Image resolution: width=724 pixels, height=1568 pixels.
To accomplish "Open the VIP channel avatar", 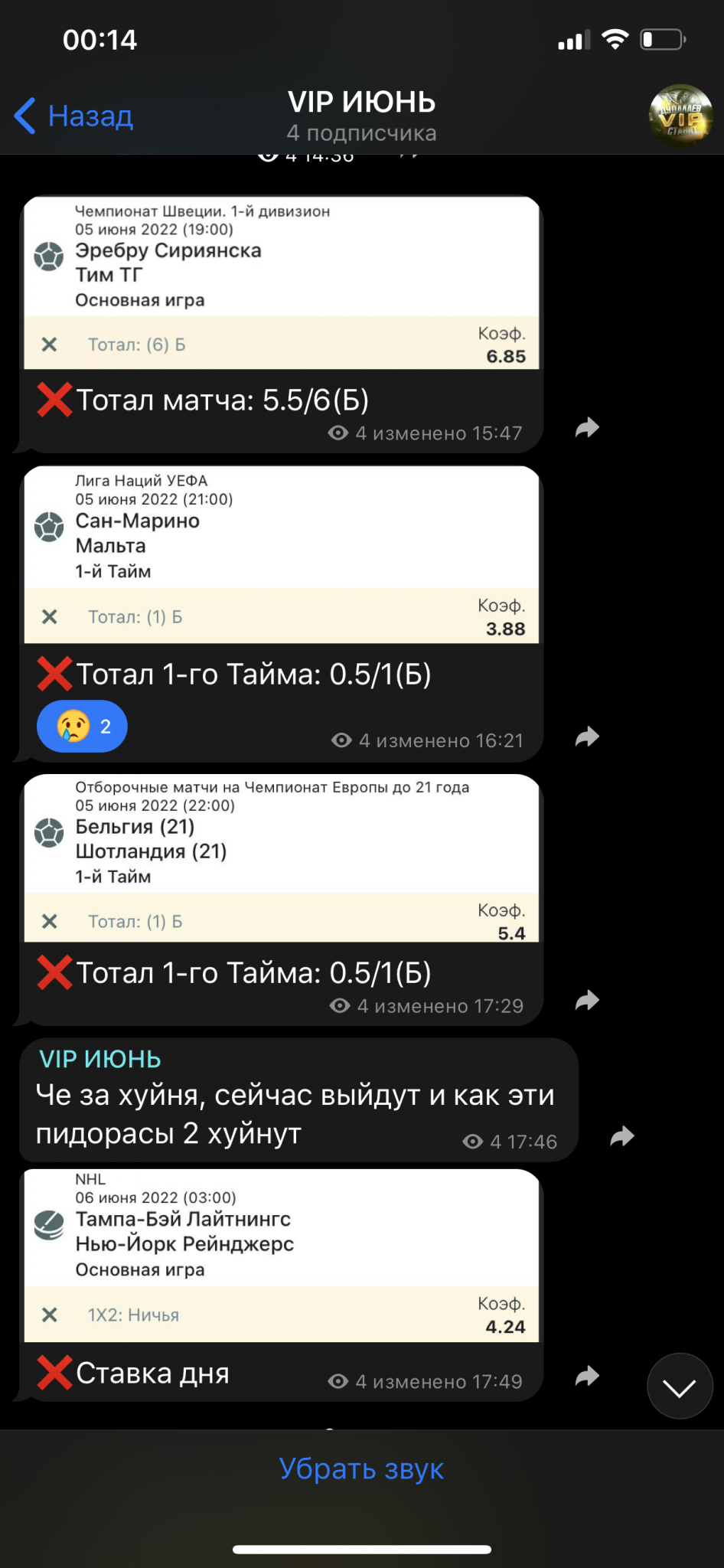I will [680, 116].
